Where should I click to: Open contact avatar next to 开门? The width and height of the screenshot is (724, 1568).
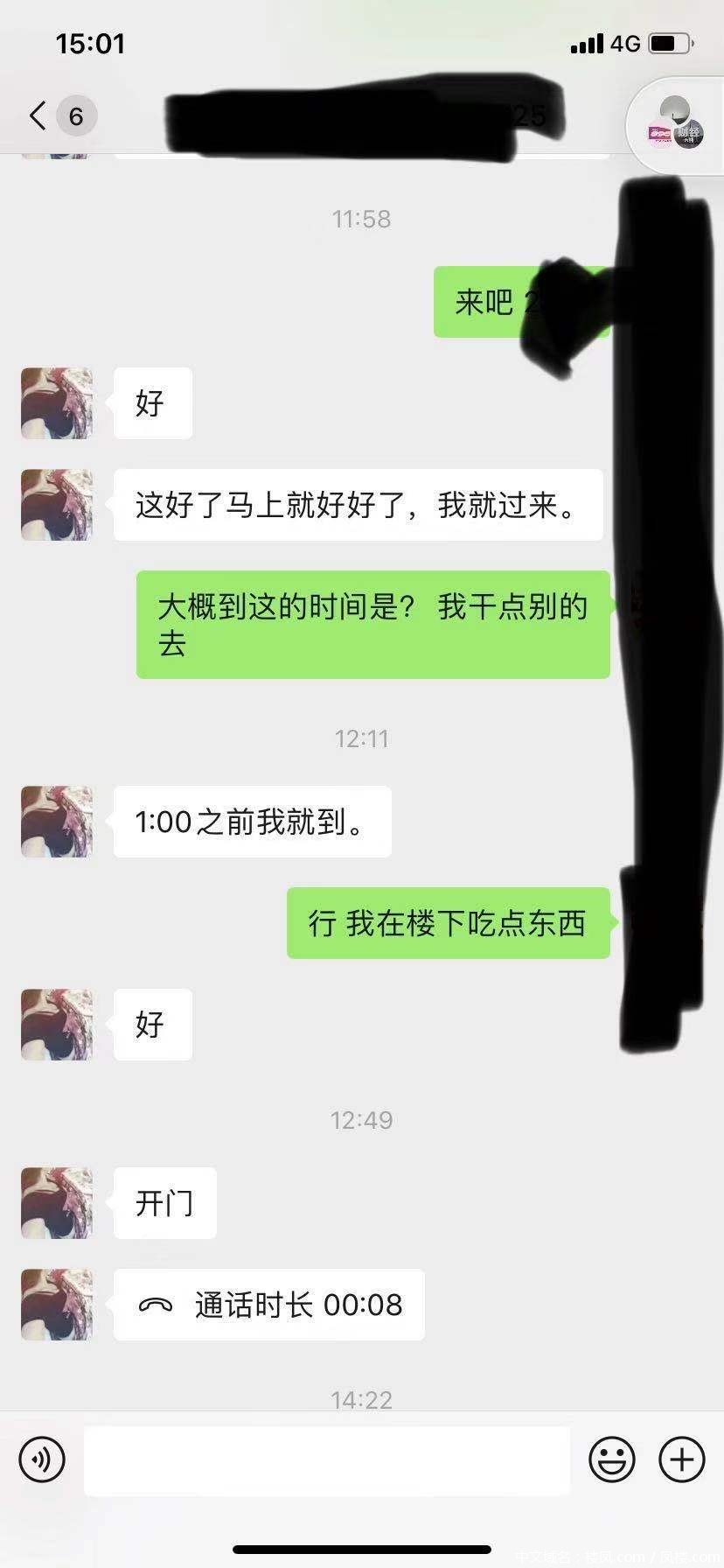(x=57, y=1203)
